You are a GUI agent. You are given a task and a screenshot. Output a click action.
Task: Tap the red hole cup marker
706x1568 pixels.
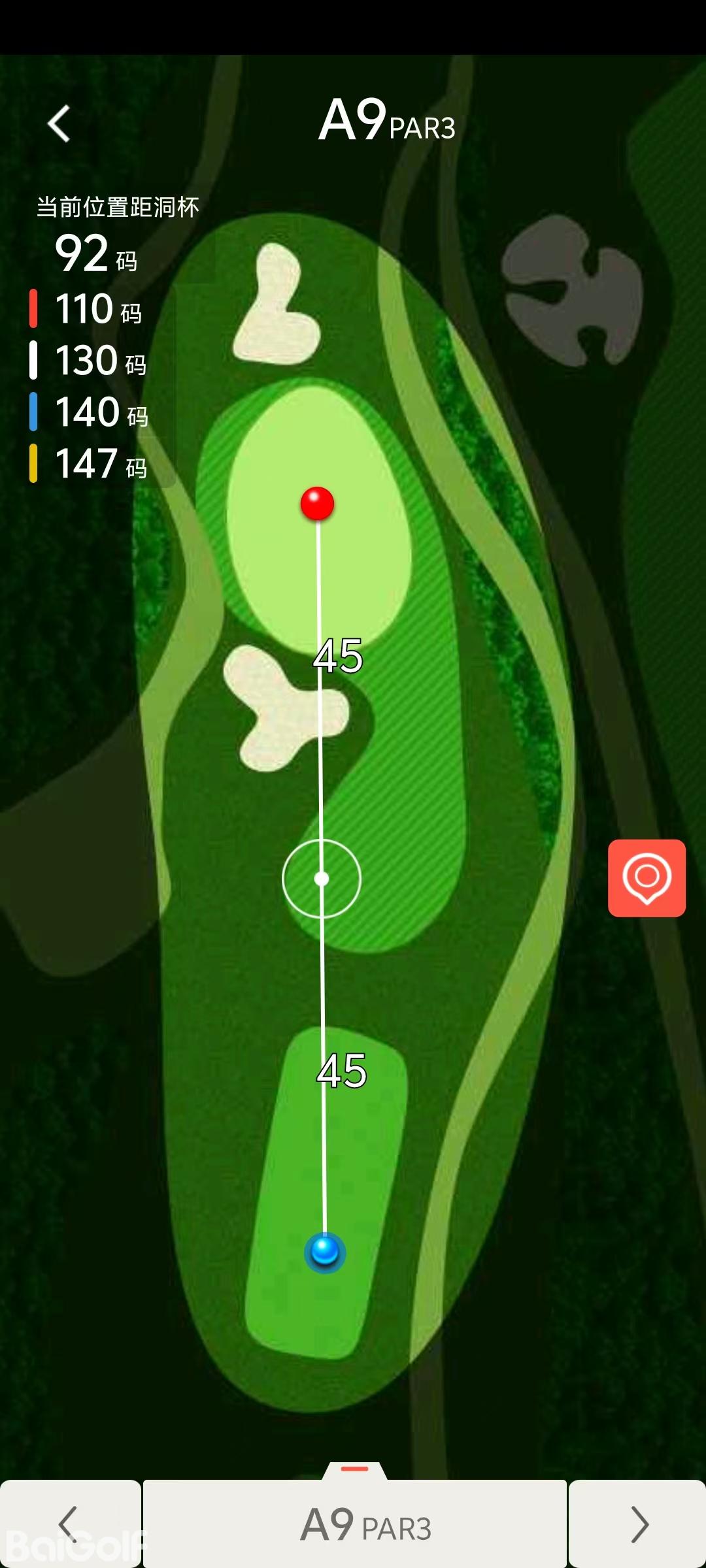click(x=317, y=503)
